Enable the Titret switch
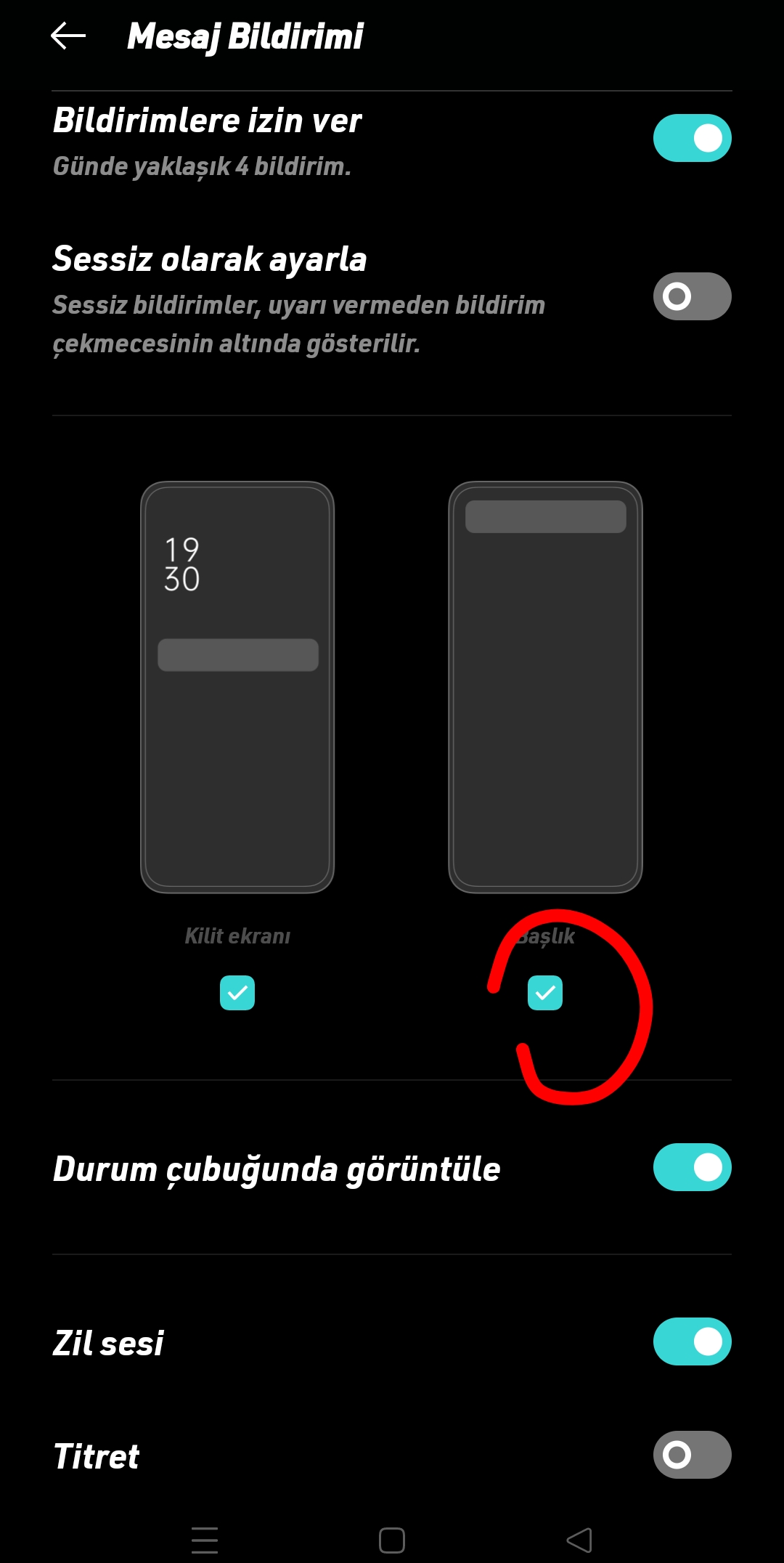This screenshot has width=784, height=1563. point(692,1455)
